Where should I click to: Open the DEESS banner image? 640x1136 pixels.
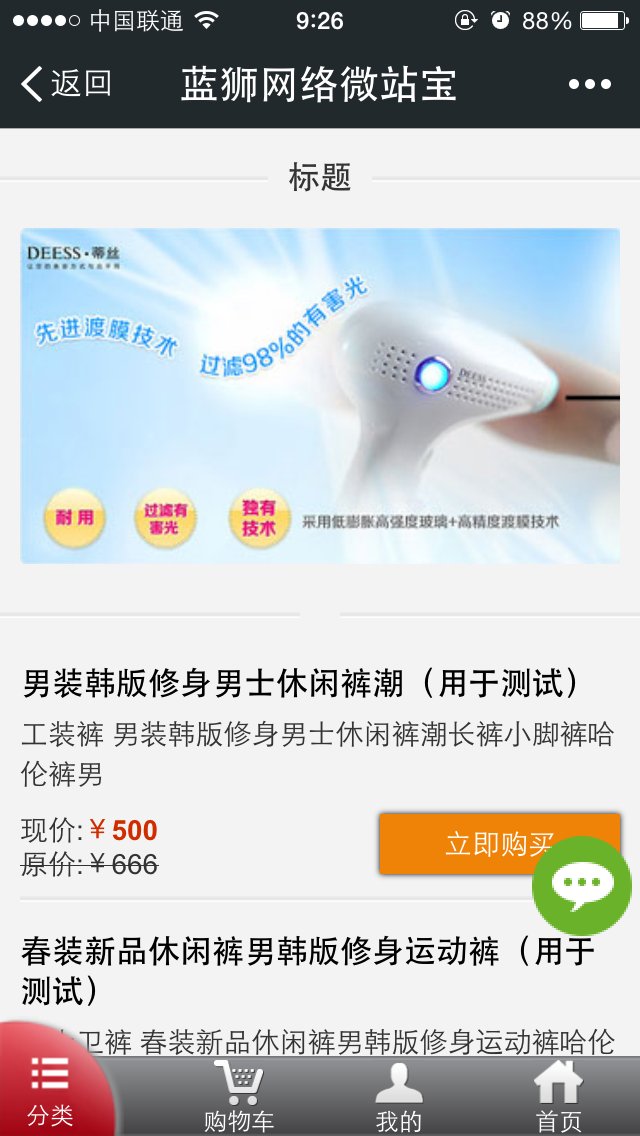(x=320, y=395)
